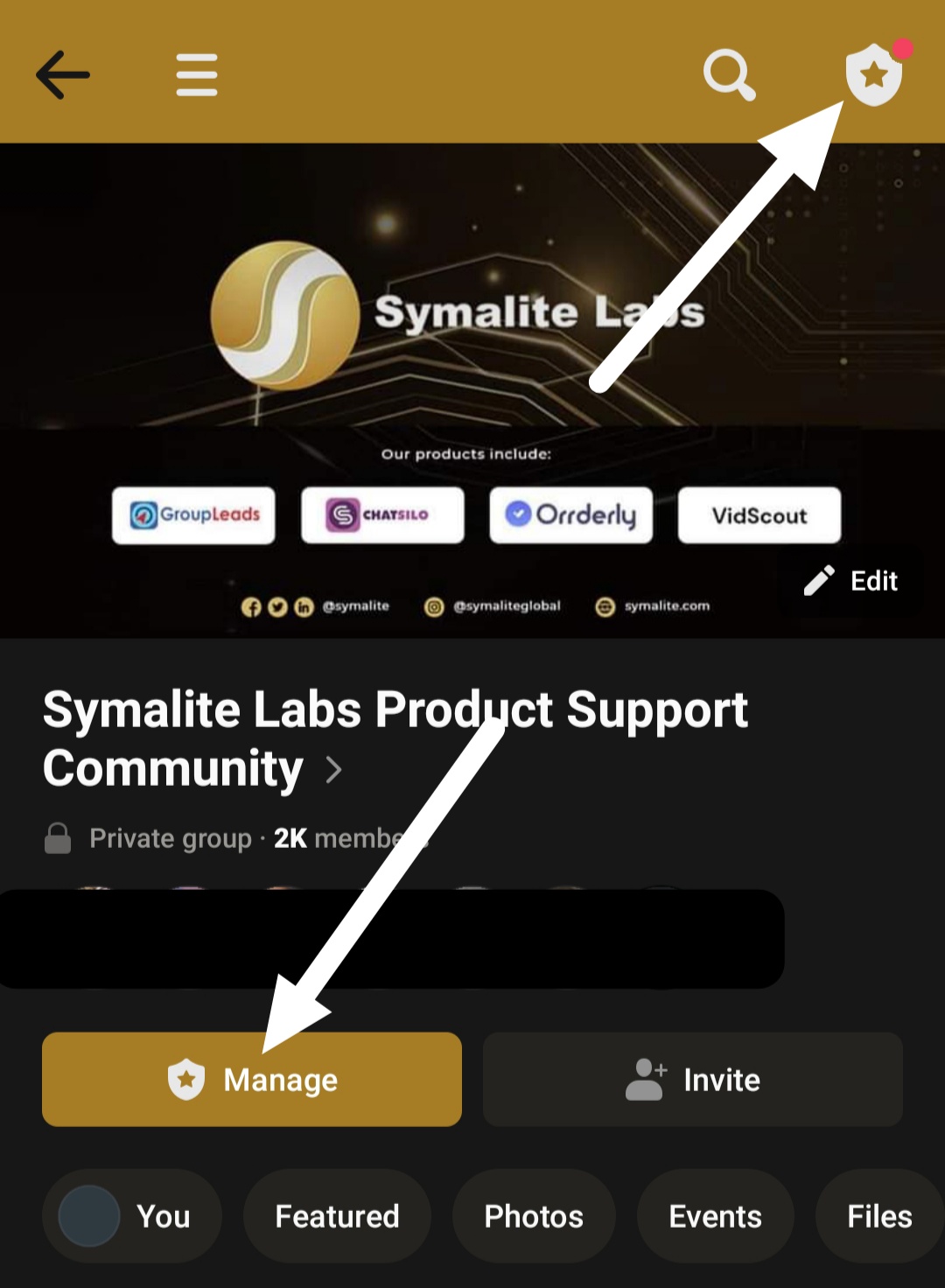Edit the group cover photo
945x1288 pixels.
click(x=851, y=580)
